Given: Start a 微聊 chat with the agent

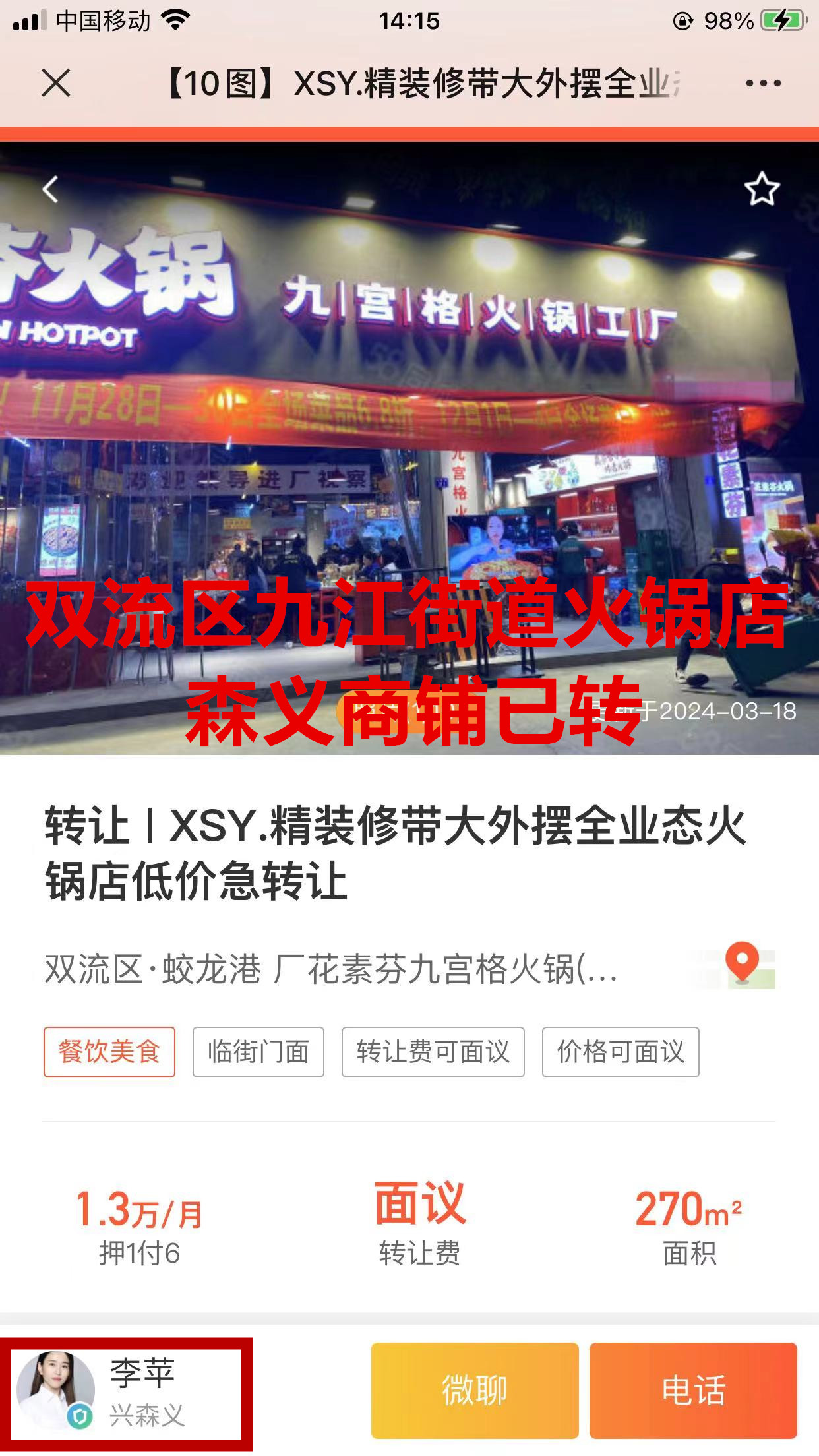Looking at the screenshot, I should [x=474, y=1391].
